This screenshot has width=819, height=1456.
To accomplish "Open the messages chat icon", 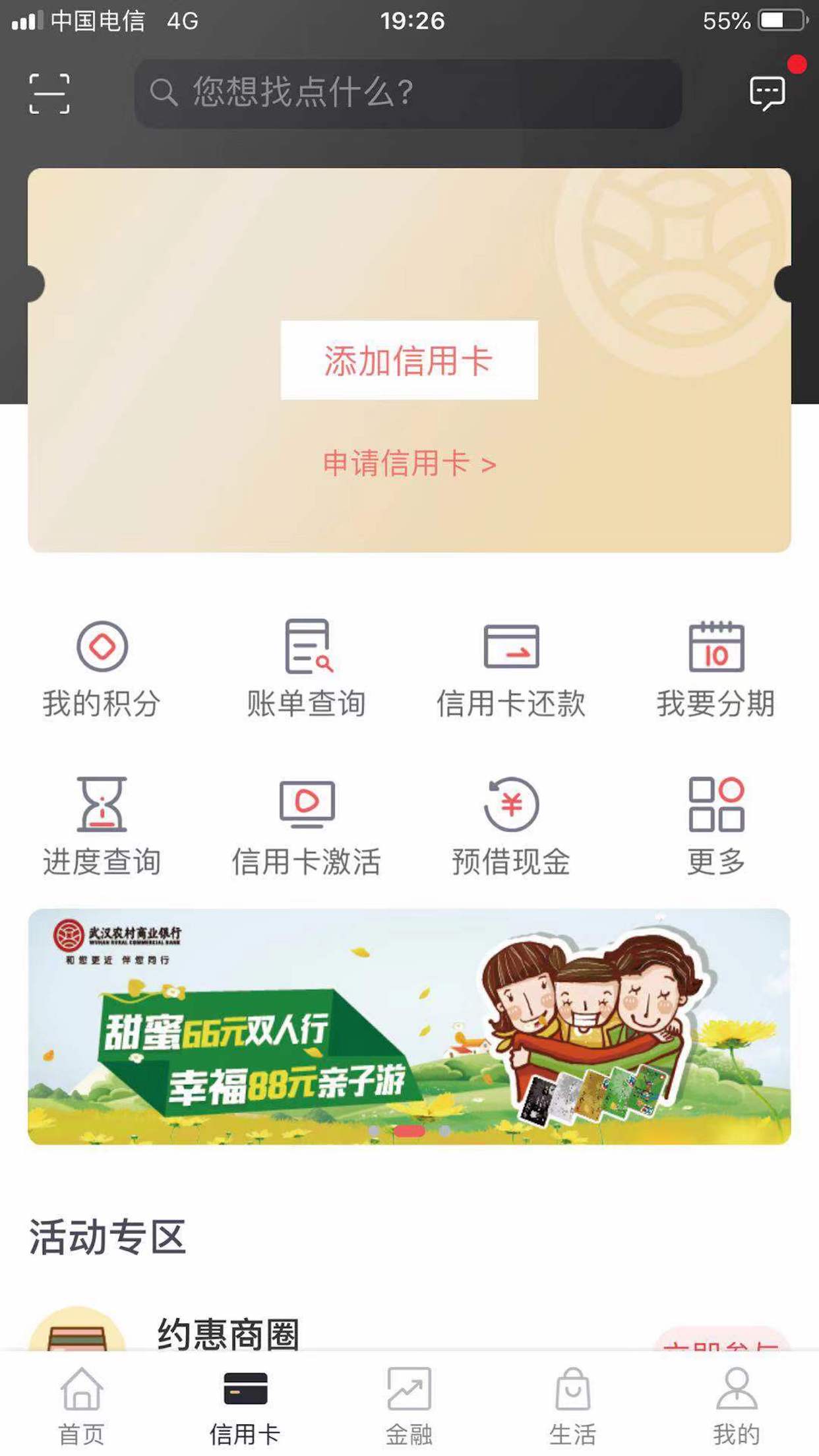I will 767,93.
